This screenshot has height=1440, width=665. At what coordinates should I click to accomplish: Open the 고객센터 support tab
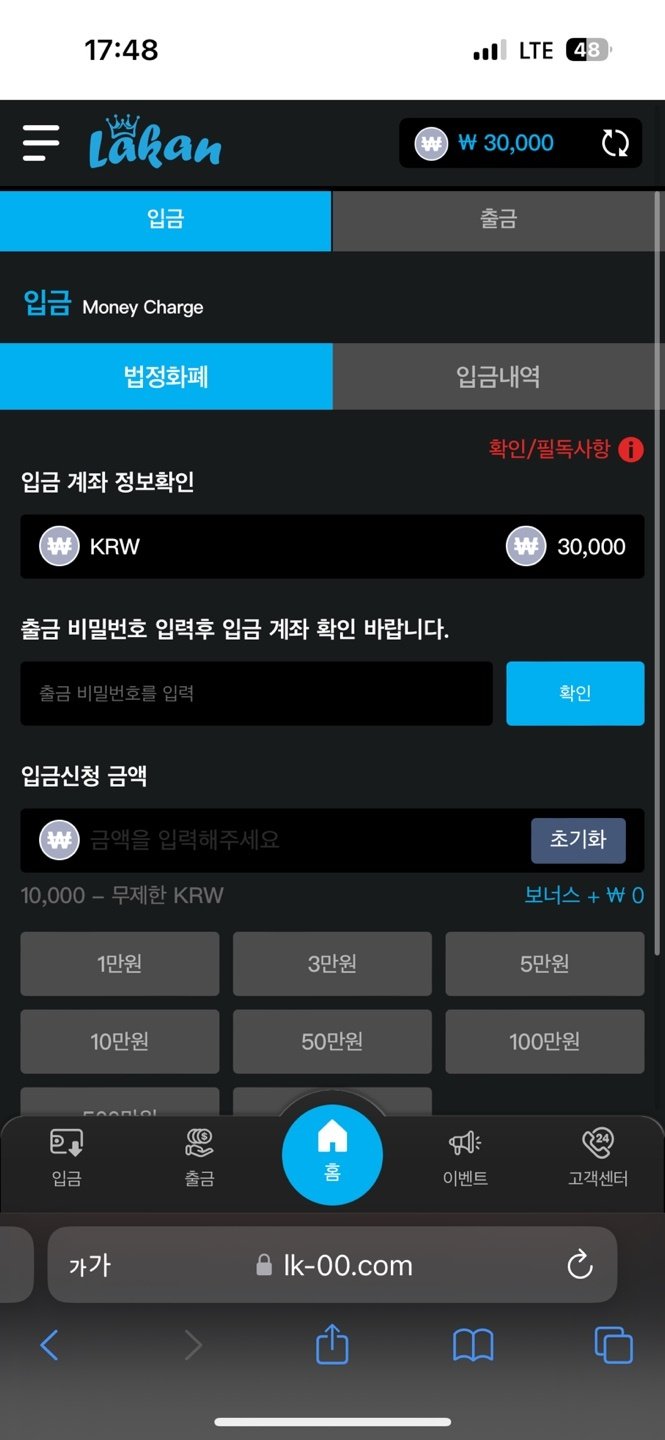598,1157
